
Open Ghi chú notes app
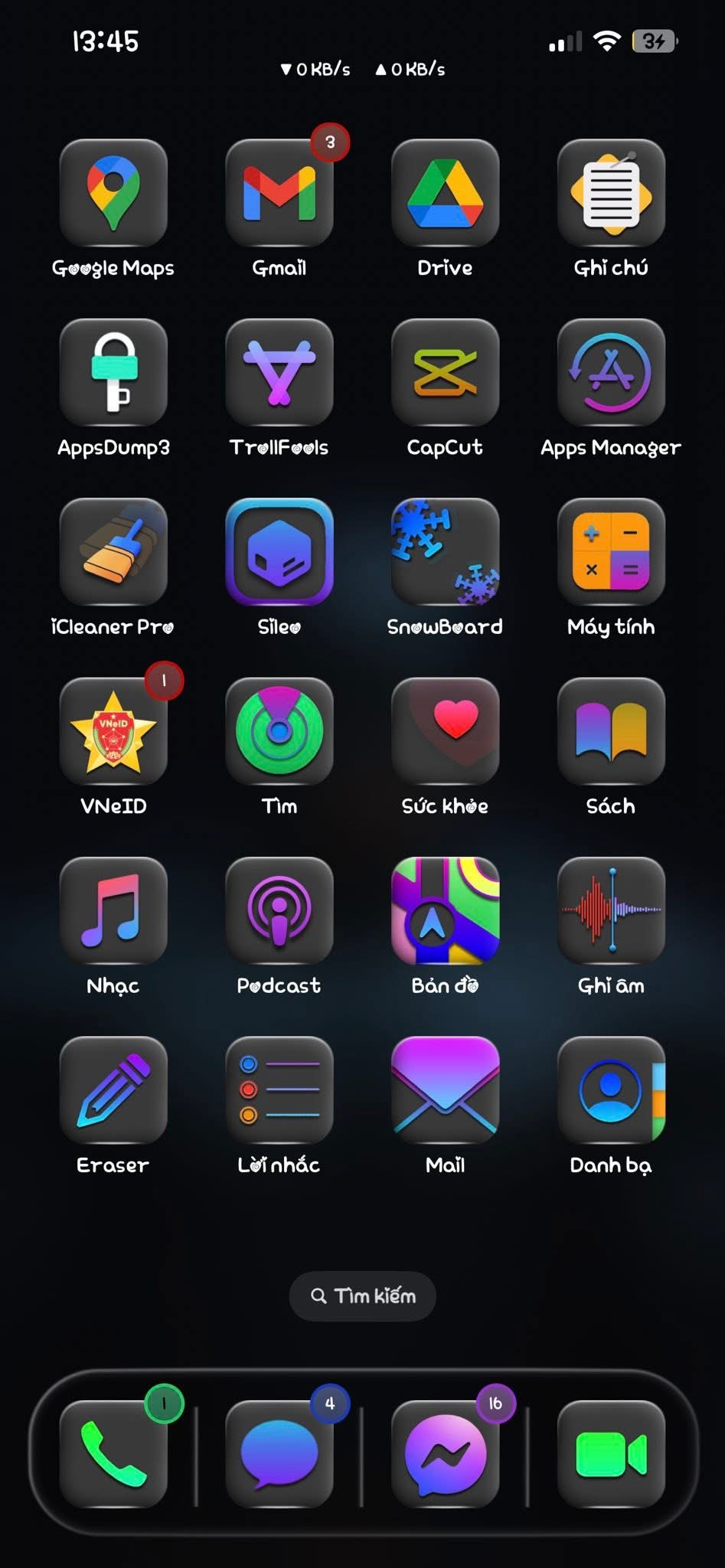[x=611, y=193]
